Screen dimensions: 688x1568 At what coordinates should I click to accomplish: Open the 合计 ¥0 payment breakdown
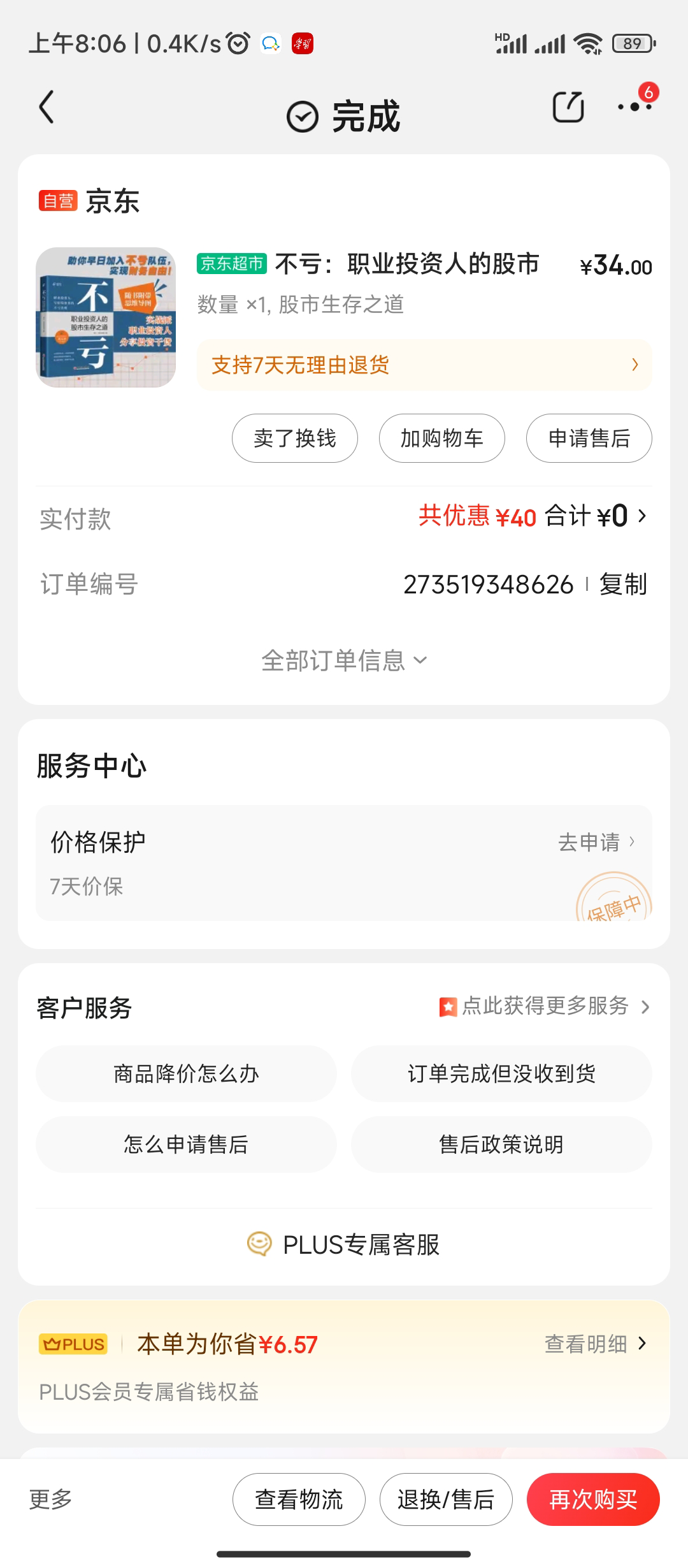(x=596, y=516)
